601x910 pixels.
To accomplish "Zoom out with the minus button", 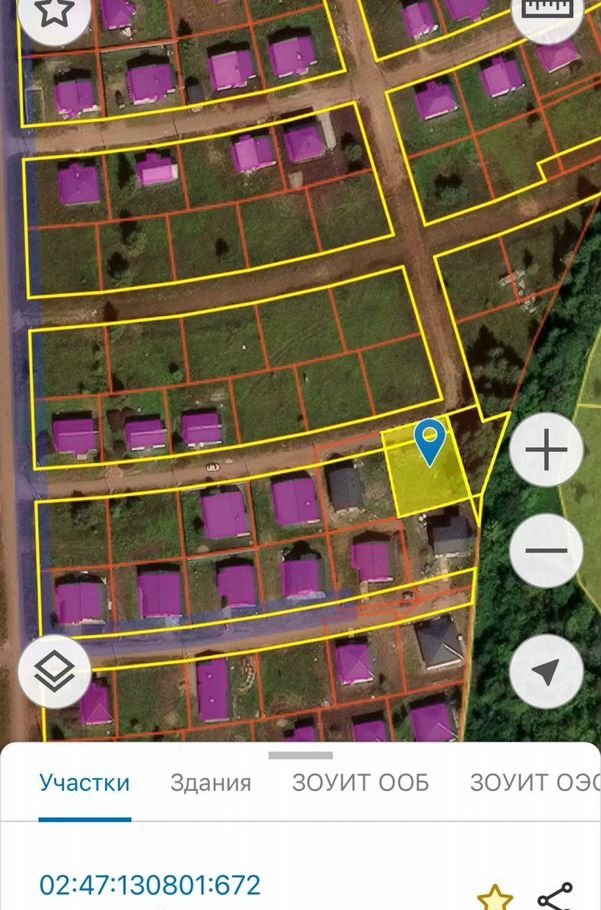I will pyautogui.click(x=546, y=550).
